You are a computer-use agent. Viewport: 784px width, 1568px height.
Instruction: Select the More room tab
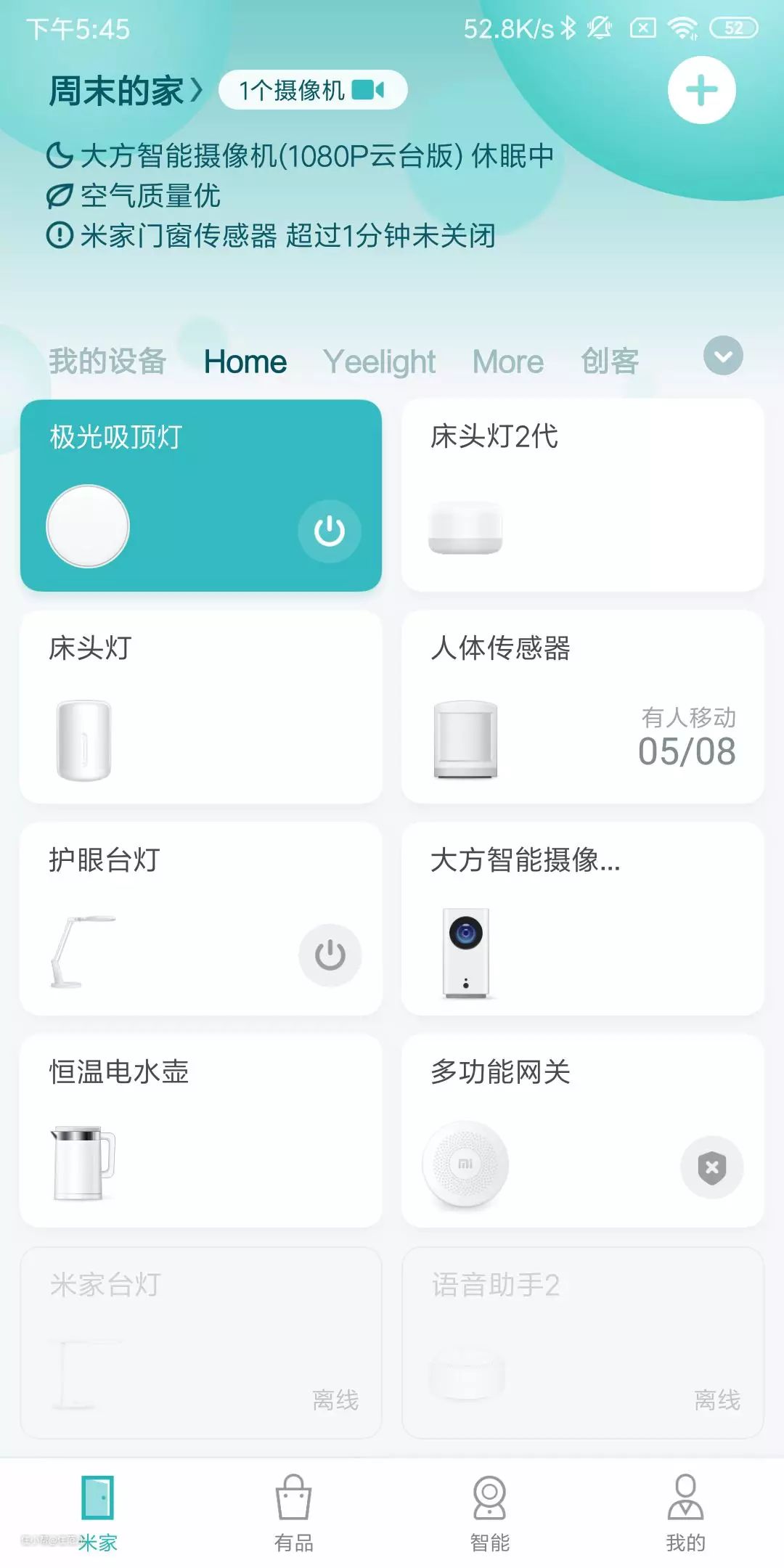point(507,361)
